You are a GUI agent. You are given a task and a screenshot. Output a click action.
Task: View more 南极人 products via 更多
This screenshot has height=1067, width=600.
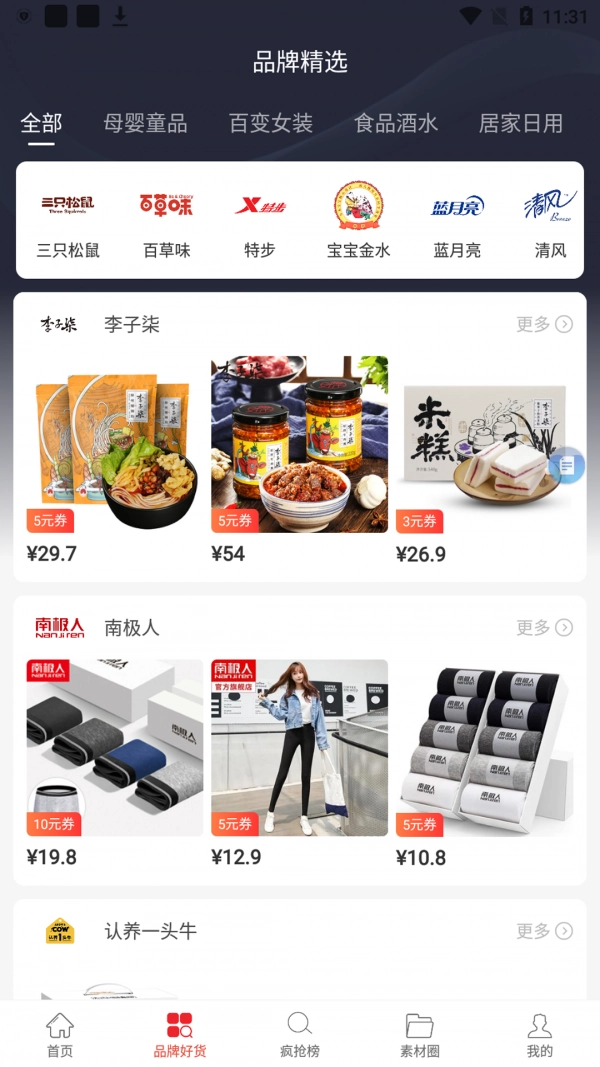[x=544, y=627]
